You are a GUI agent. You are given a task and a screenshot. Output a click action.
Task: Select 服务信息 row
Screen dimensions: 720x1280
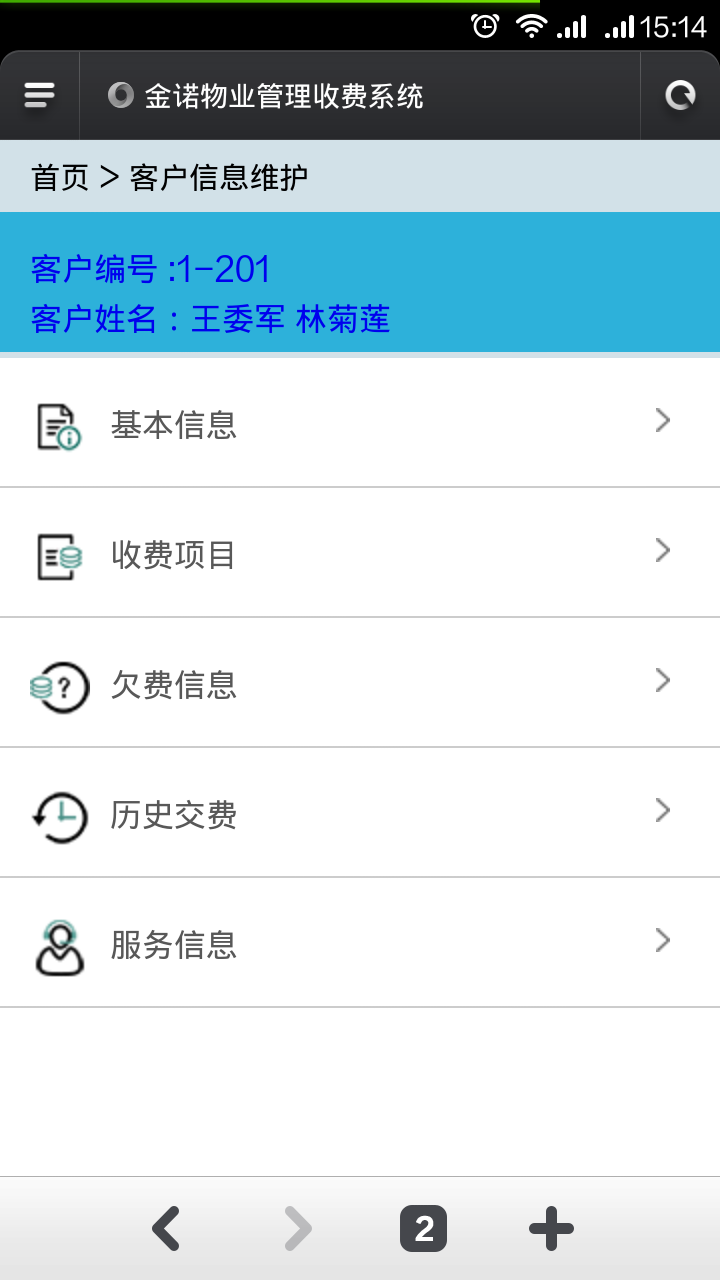pos(360,943)
